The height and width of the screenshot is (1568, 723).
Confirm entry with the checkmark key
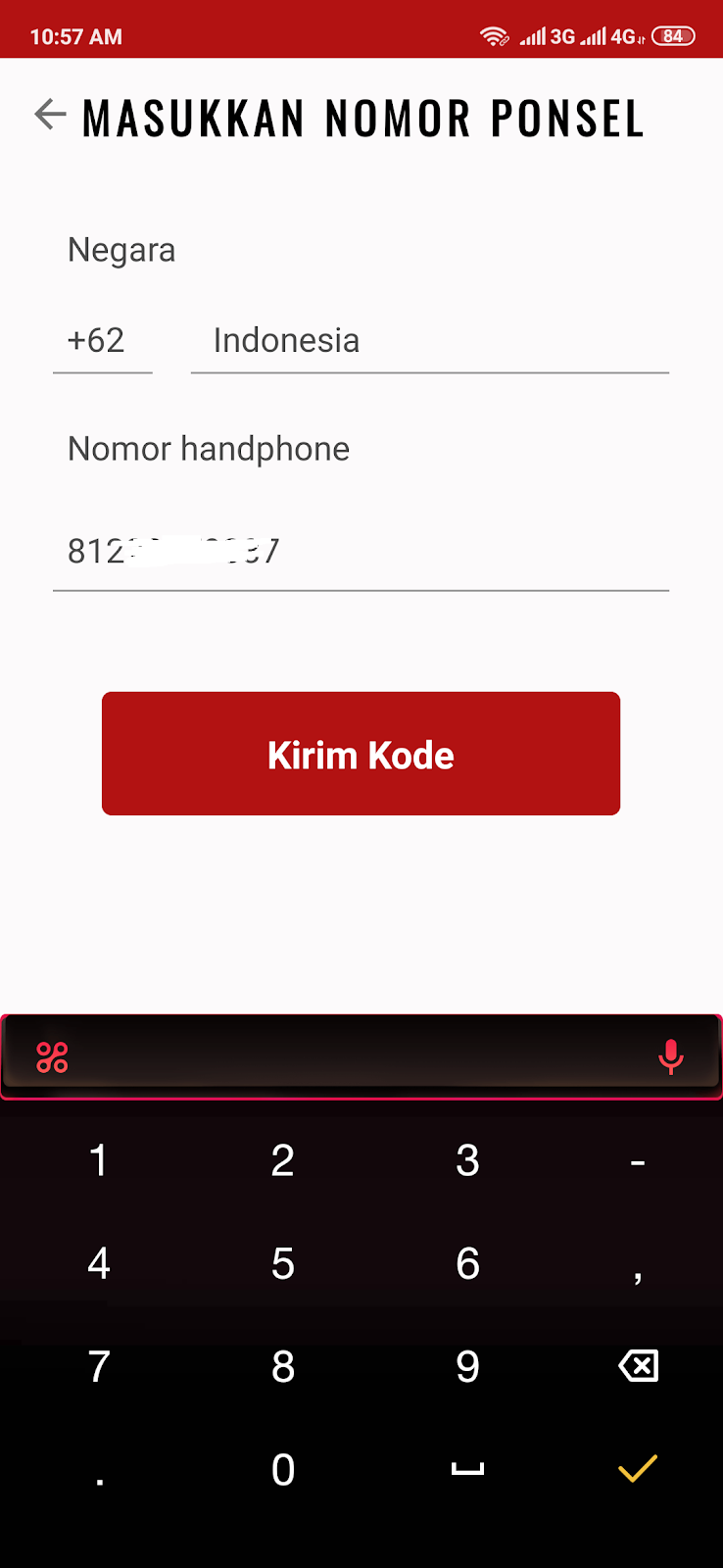tap(637, 1468)
